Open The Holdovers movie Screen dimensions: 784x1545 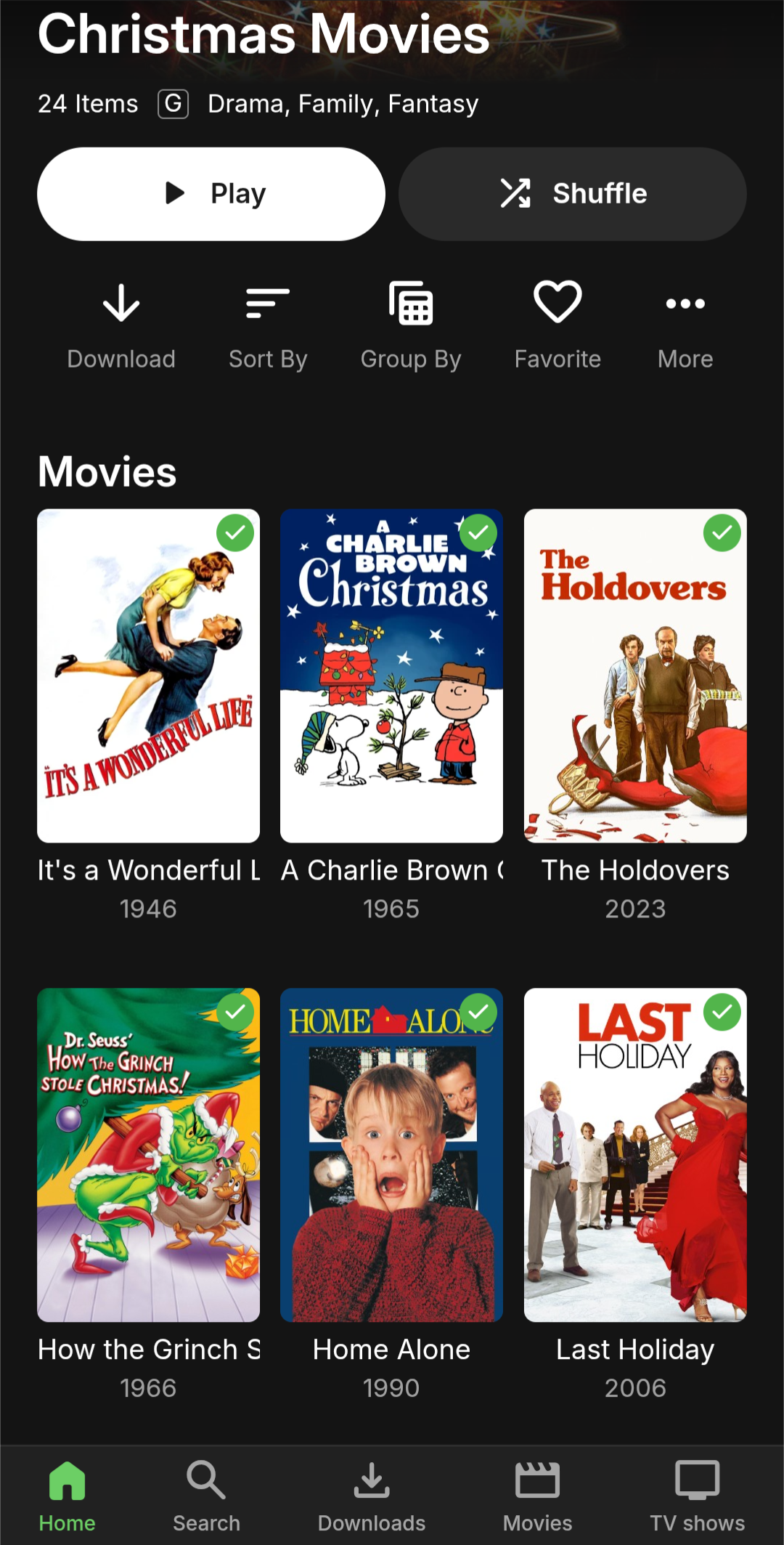pyautogui.click(x=635, y=676)
